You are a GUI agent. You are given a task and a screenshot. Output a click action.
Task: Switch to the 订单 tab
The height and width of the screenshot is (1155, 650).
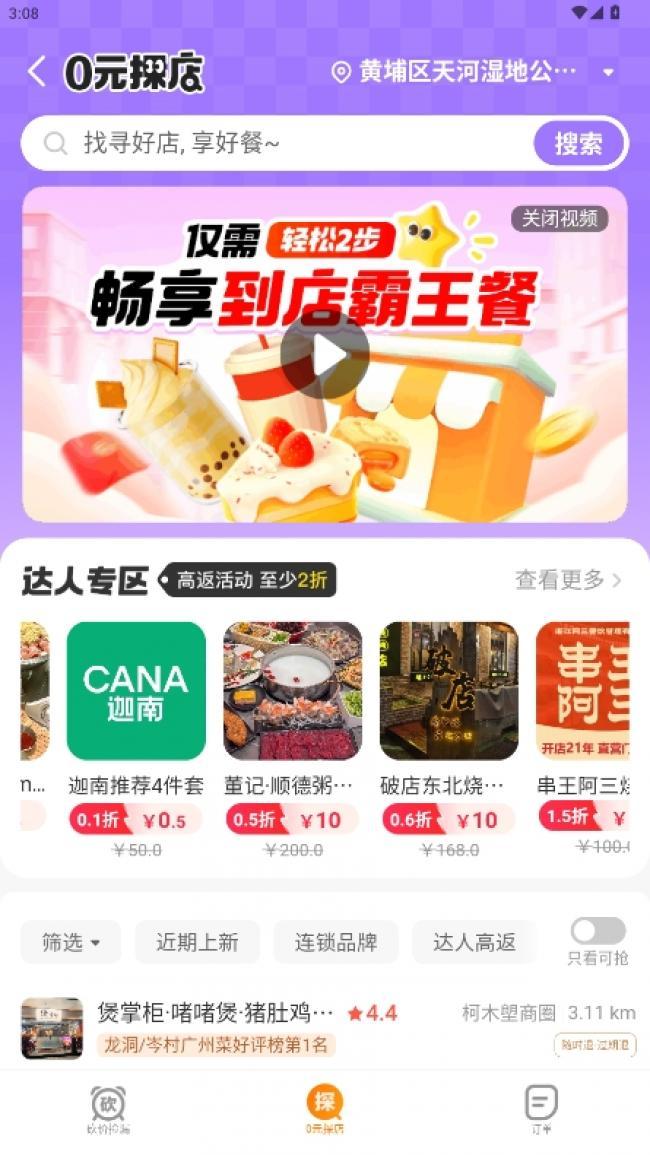coord(541,1109)
